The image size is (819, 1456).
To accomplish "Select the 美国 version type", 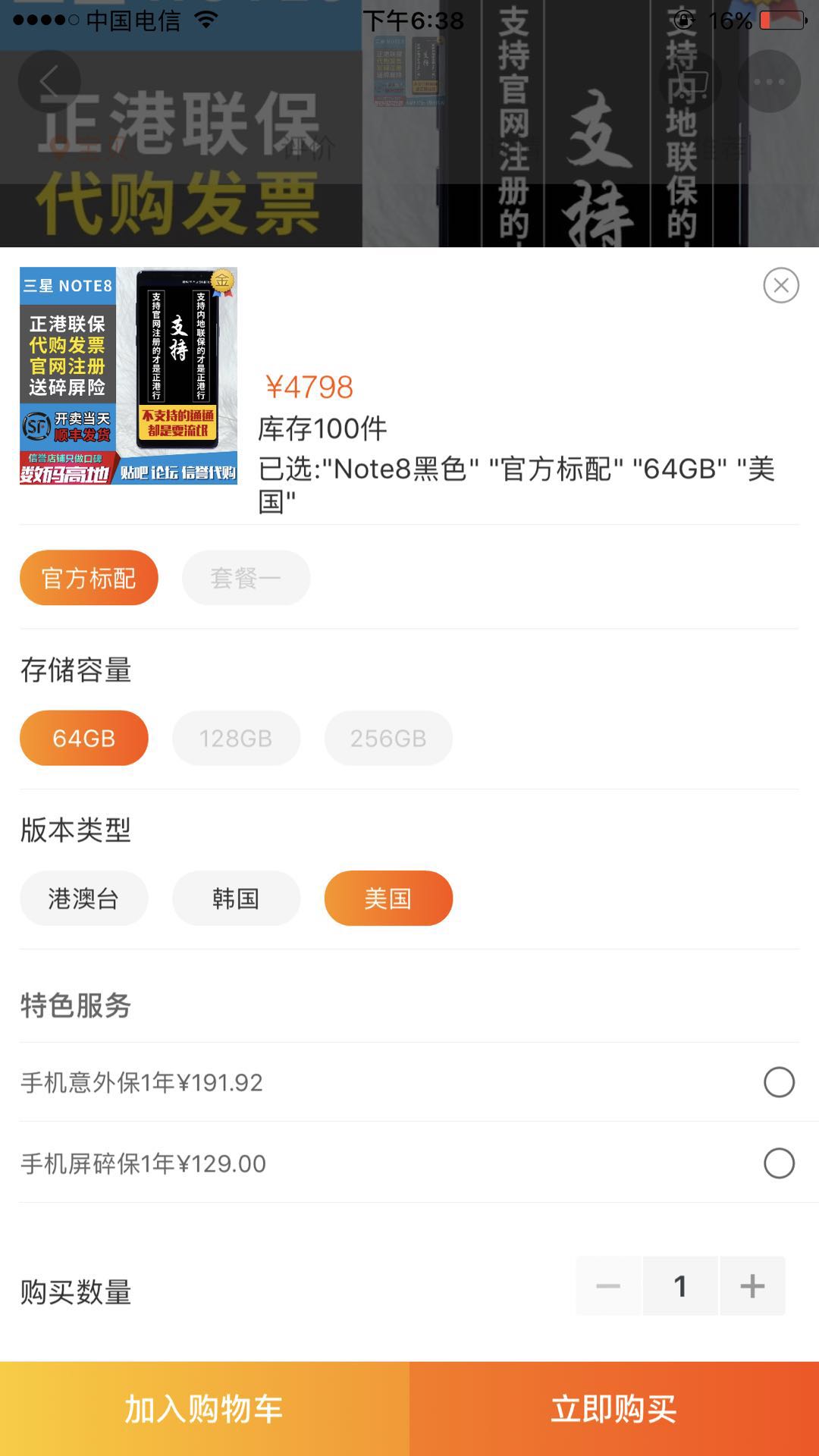I will 388,899.
